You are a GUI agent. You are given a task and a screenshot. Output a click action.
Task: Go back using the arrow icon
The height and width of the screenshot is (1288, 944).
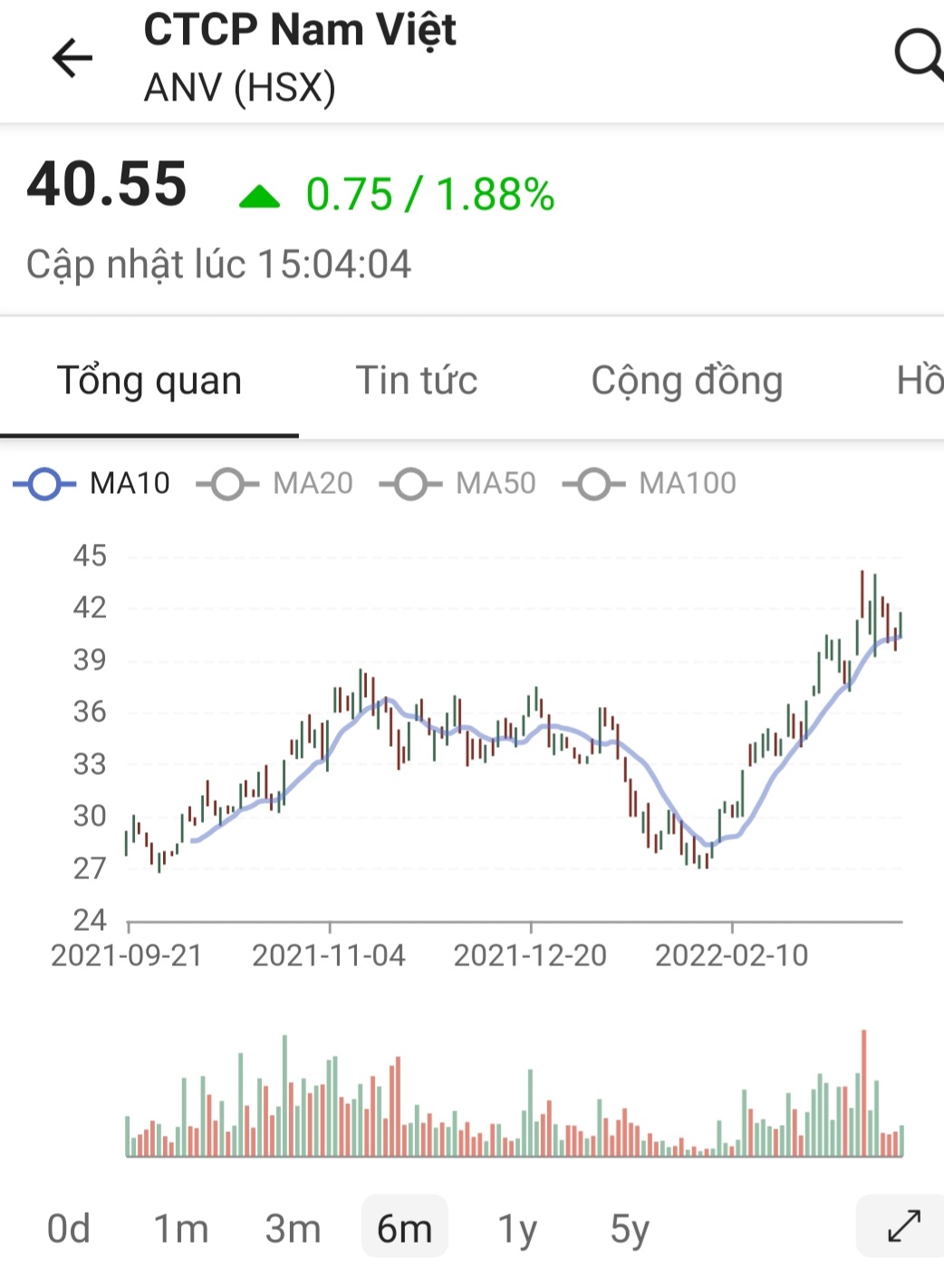point(72,59)
